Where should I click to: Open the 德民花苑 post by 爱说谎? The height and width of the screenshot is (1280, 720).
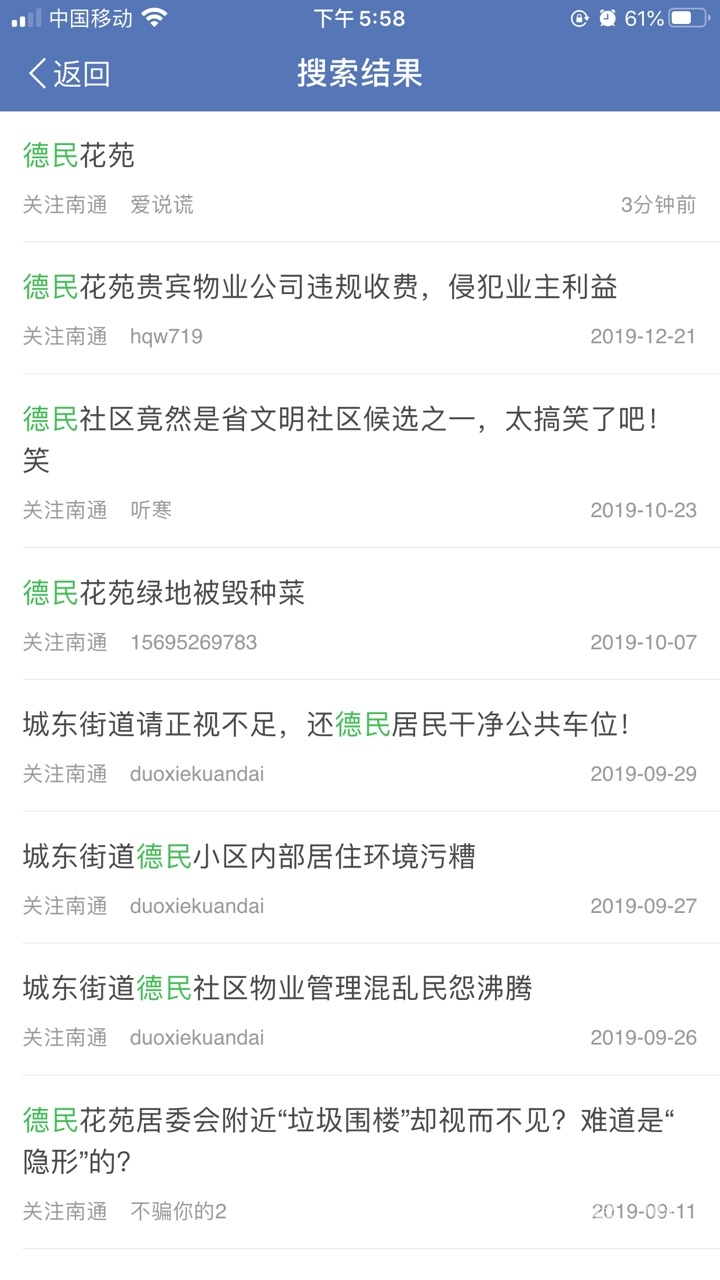(79, 156)
